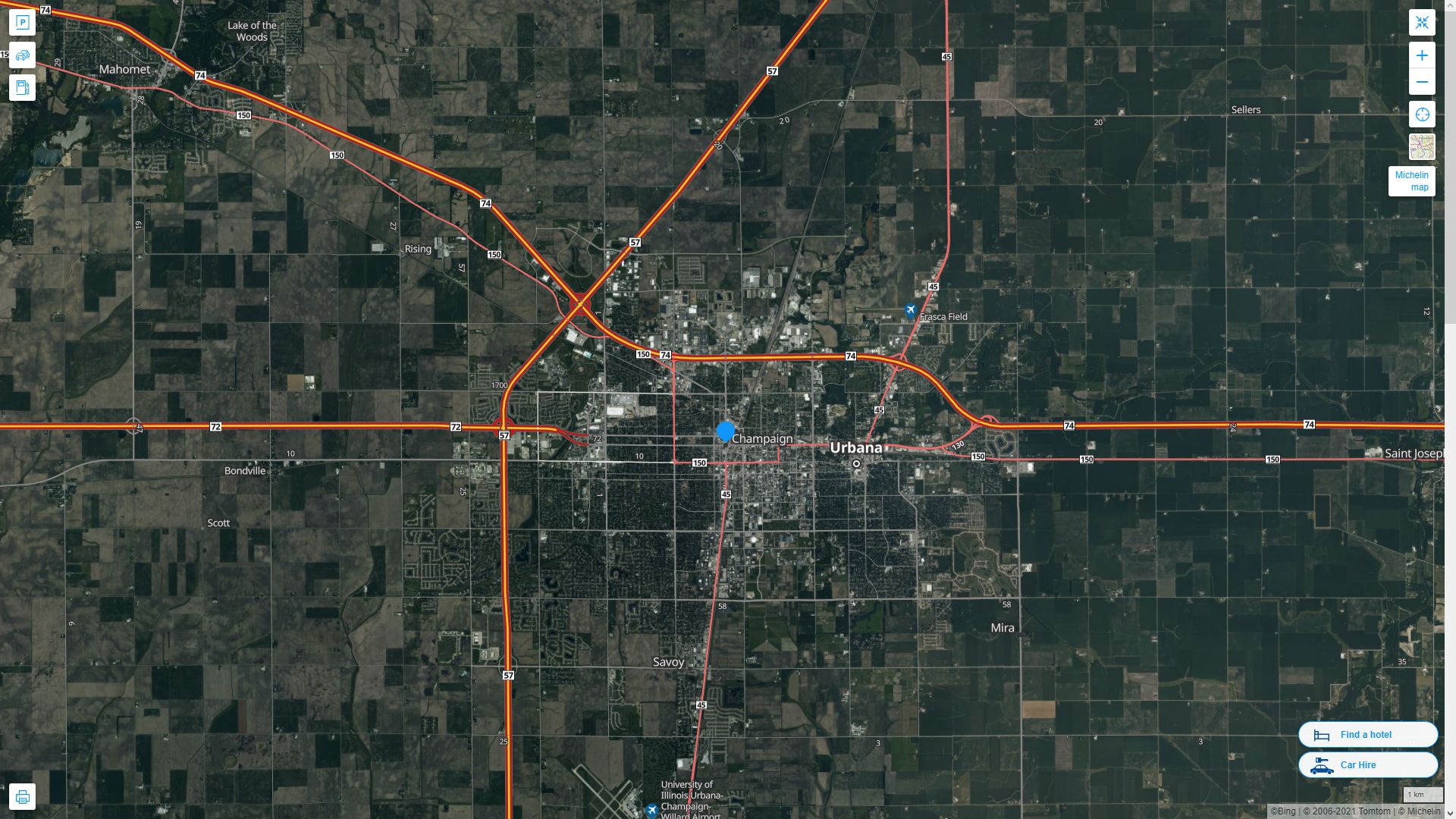The height and width of the screenshot is (819, 1456).
Task: Select the blue Champaign location marker
Action: pyautogui.click(x=726, y=431)
